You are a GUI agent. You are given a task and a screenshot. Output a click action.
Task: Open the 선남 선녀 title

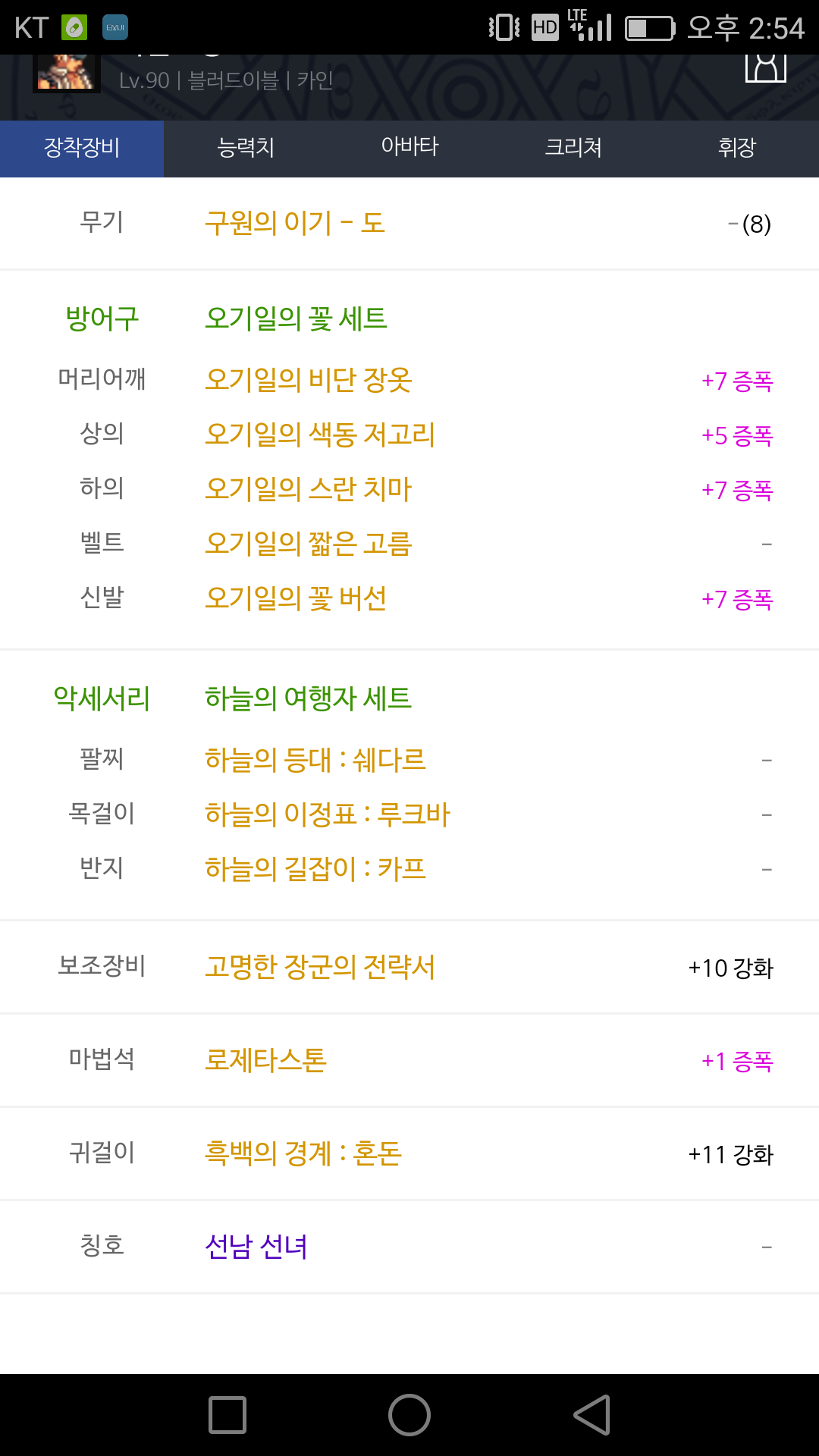pyautogui.click(x=256, y=1247)
